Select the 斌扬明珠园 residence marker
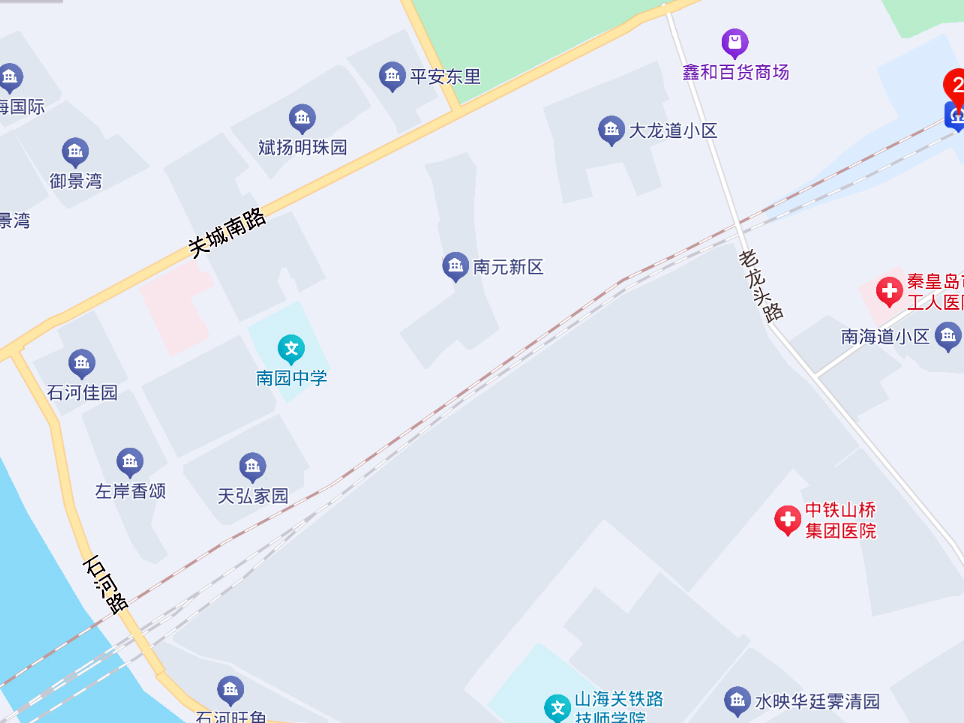 coord(302,119)
